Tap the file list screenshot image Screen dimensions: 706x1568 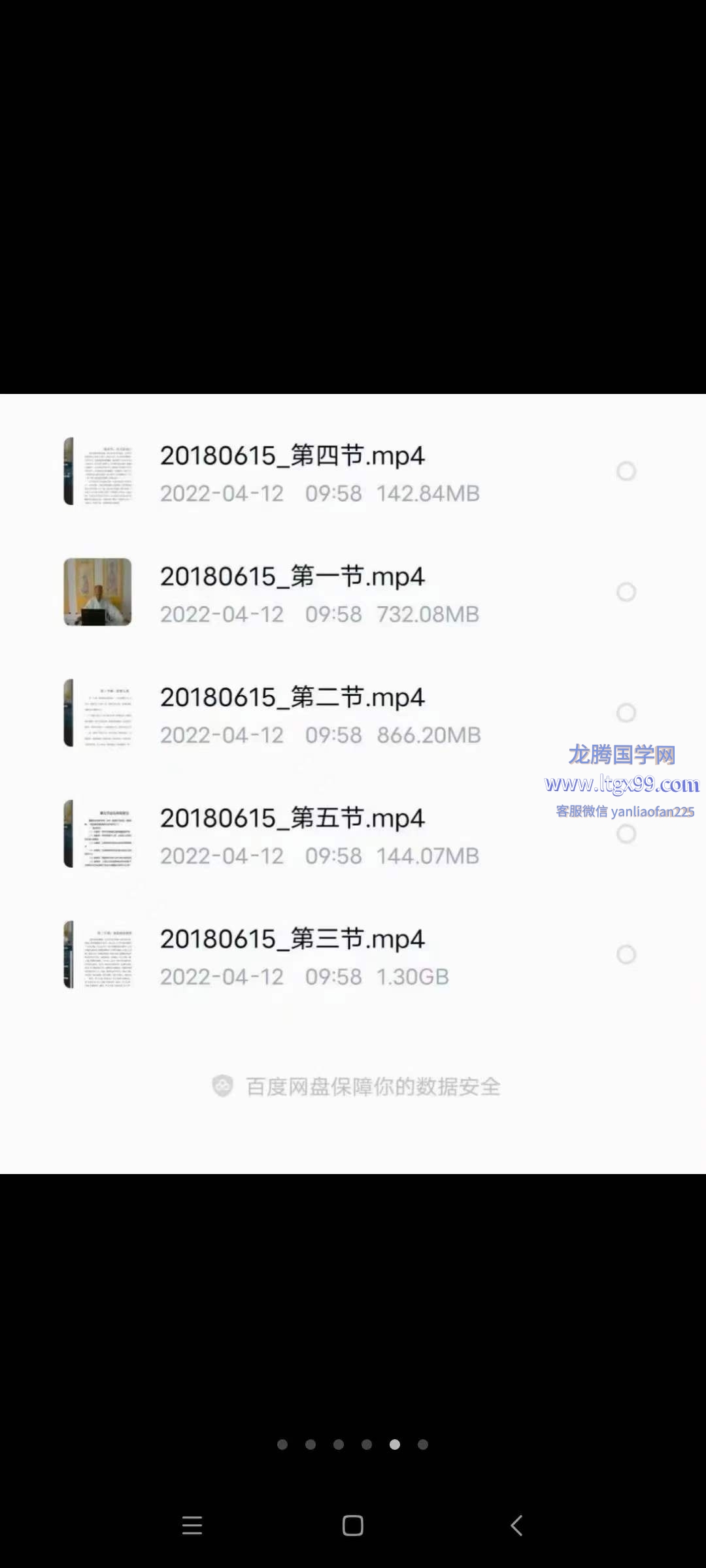tap(353, 784)
